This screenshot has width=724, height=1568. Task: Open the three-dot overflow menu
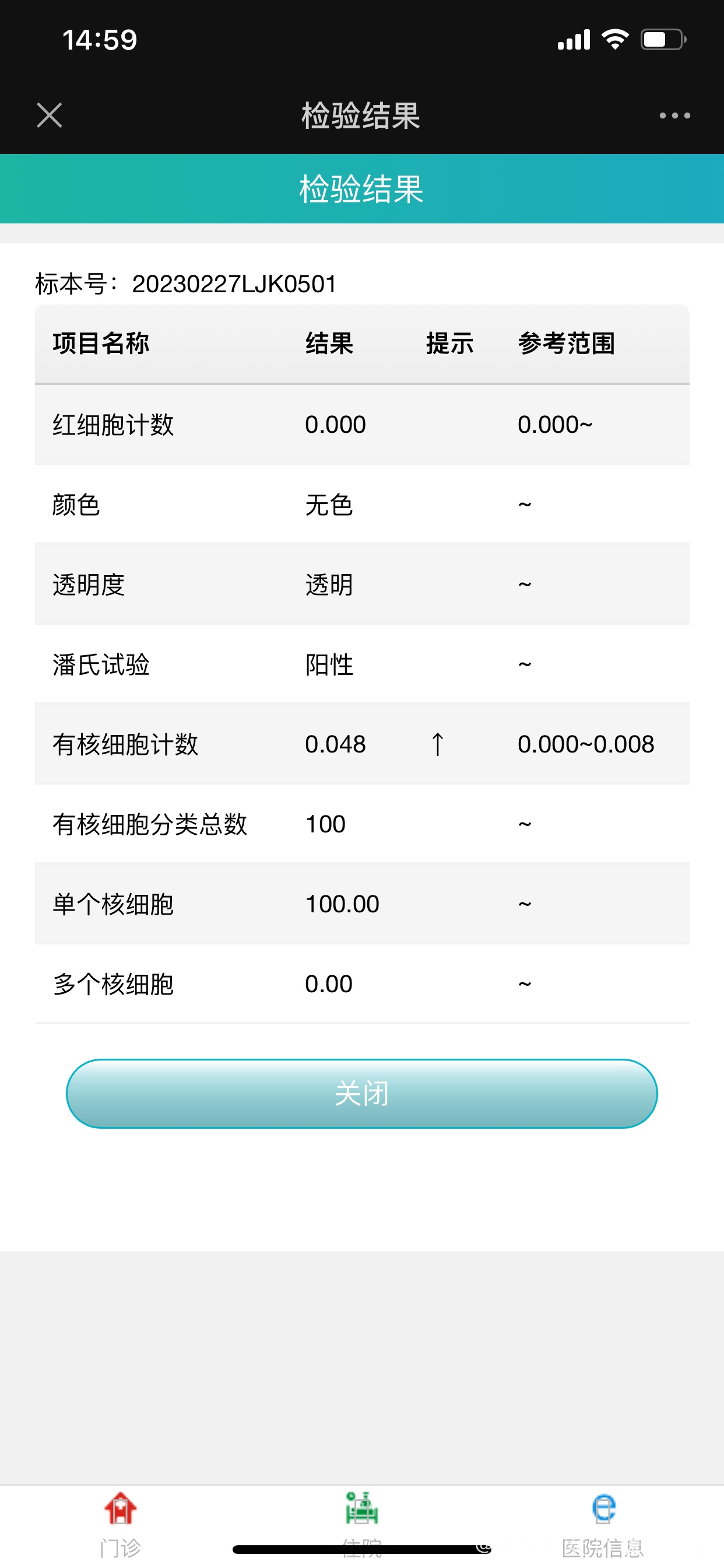coord(674,115)
